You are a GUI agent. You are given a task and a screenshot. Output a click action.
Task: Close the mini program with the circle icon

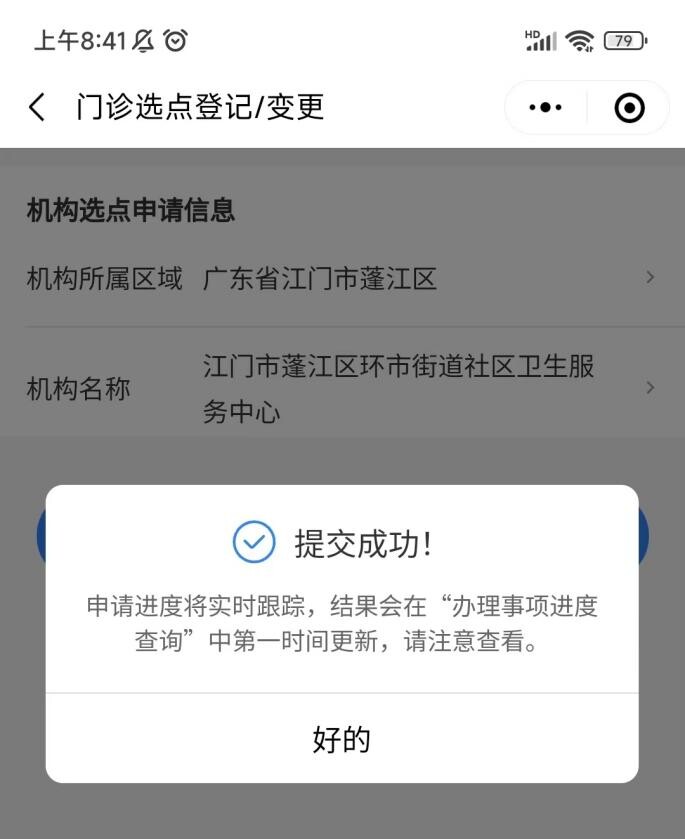coord(629,107)
